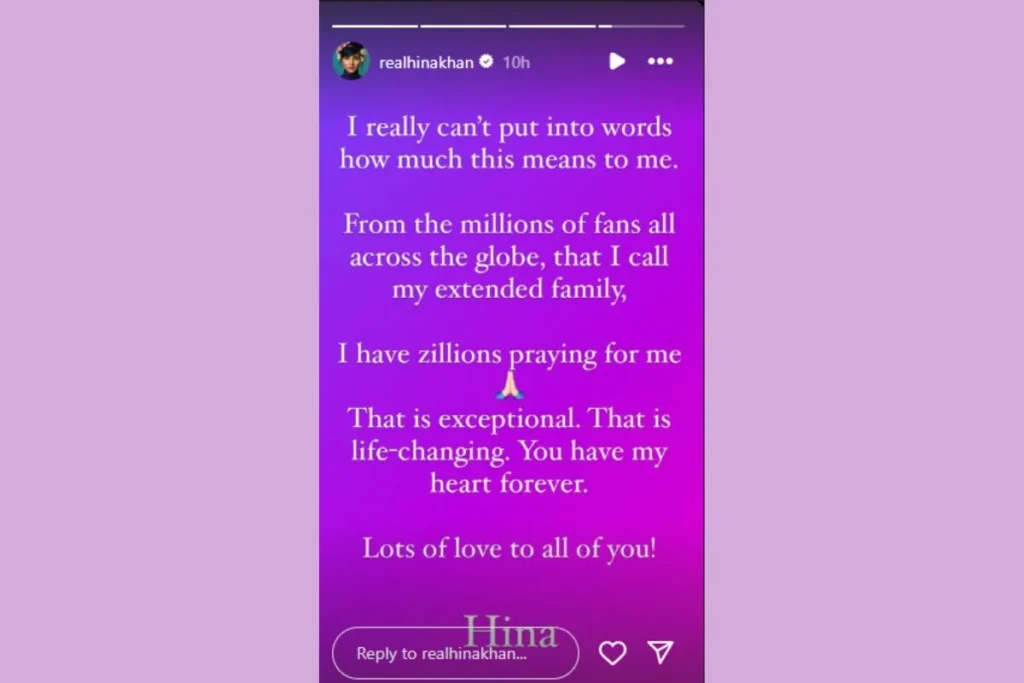This screenshot has height=683, width=1024.
Task: Tap the Reply to realhinakhan field
Action: (455, 653)
